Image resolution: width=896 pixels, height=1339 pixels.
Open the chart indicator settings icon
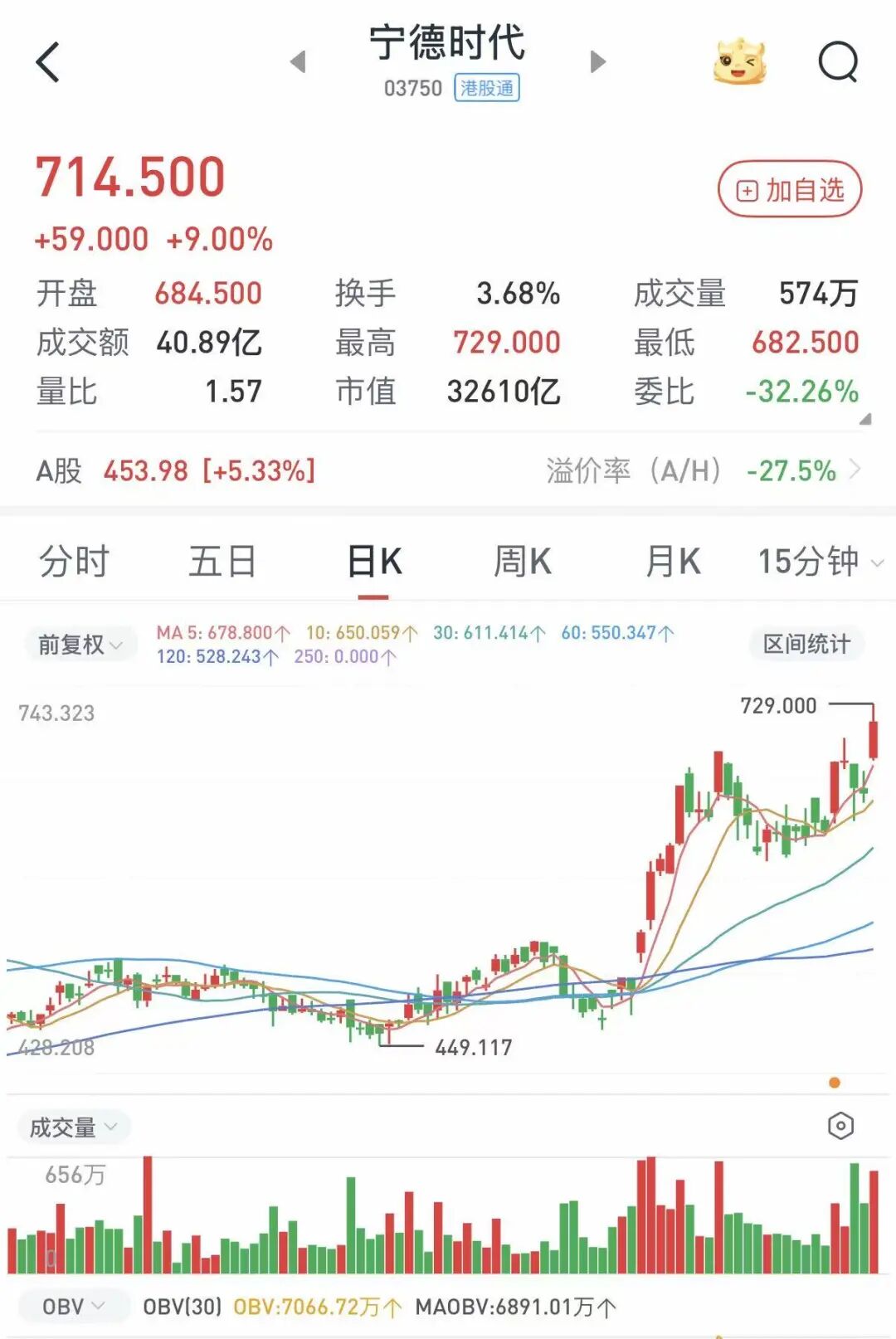click(840, 1126)
